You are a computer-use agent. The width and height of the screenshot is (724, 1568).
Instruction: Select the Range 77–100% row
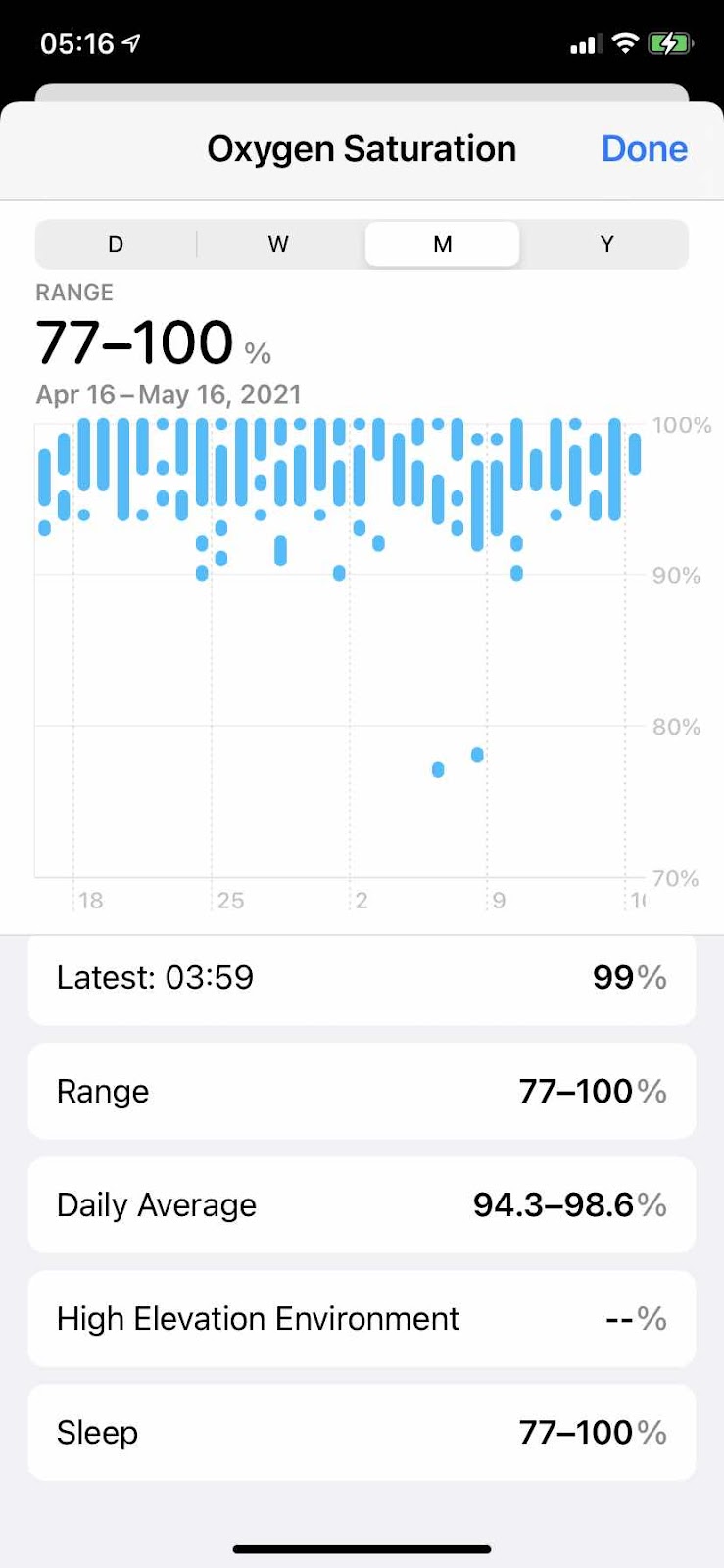pos(362,1092)
